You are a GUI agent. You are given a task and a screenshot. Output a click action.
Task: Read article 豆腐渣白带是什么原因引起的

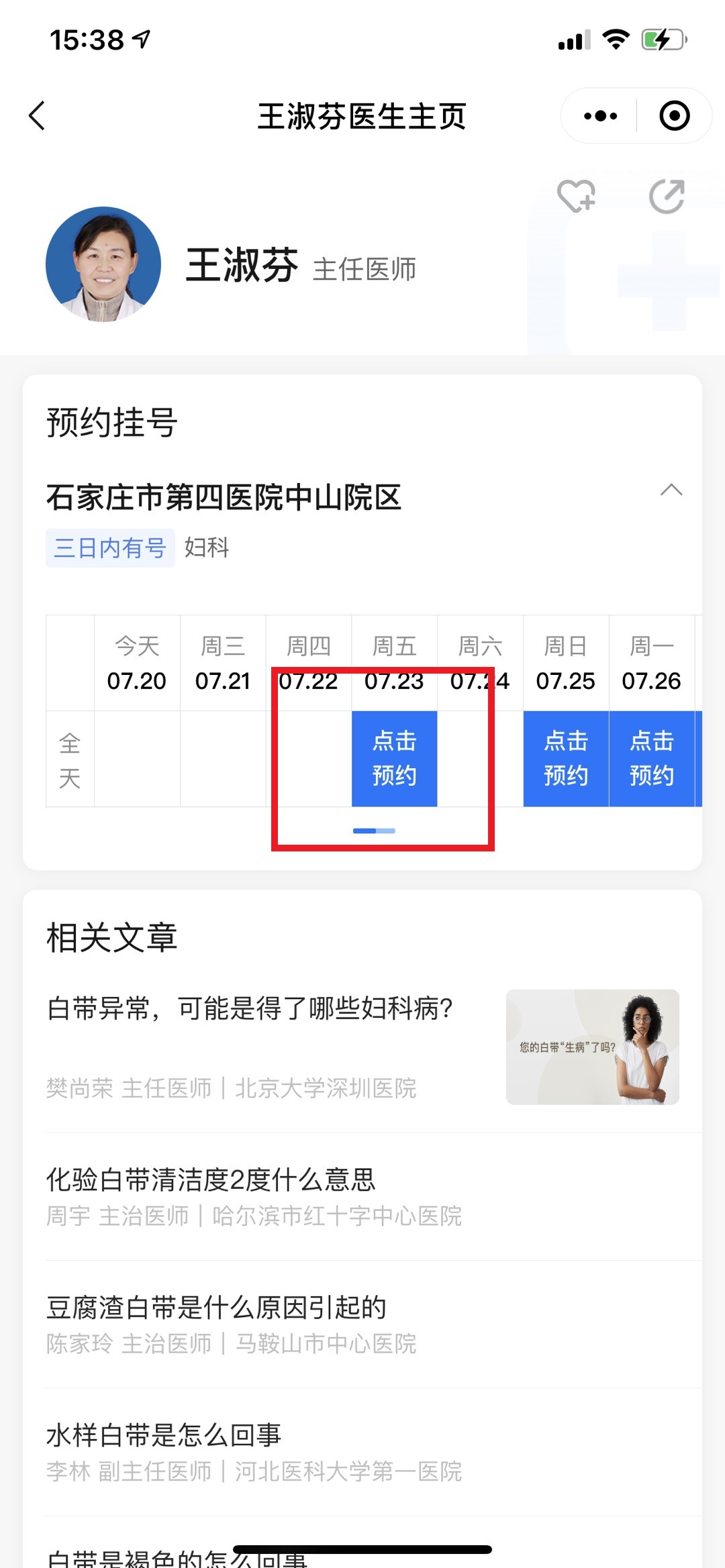(x=362, y=1324)
